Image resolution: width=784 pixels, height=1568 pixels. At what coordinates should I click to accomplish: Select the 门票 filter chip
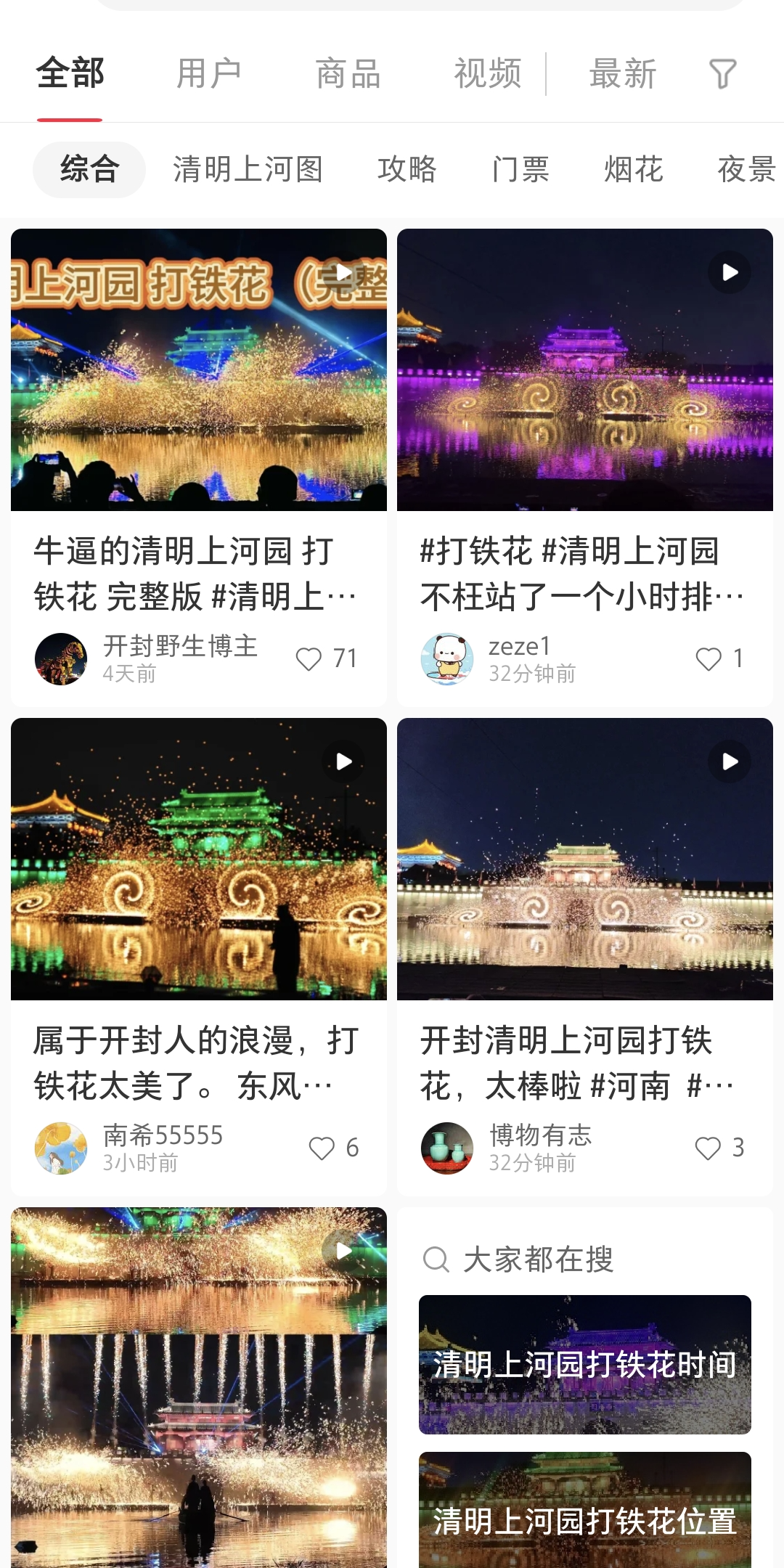(x=520, y=170)
